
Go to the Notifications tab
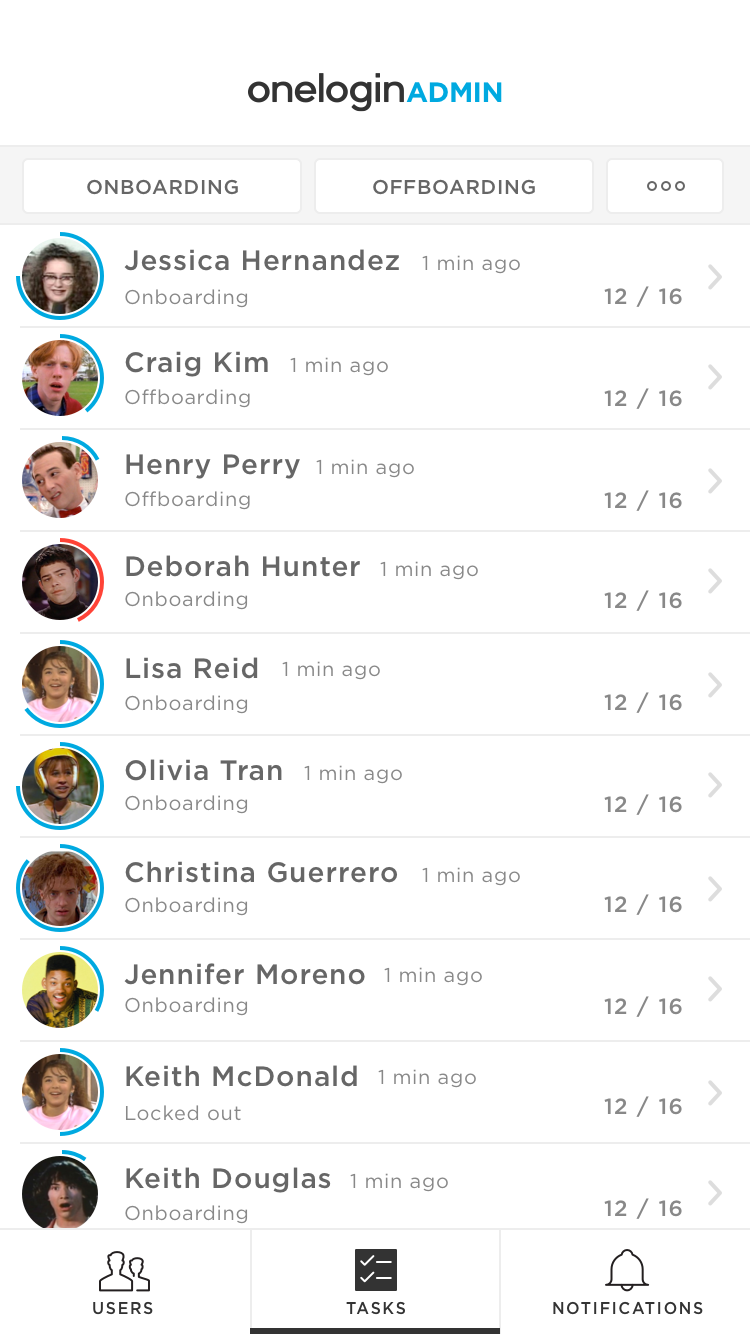pyautogui.click(x=627, y=1282)
